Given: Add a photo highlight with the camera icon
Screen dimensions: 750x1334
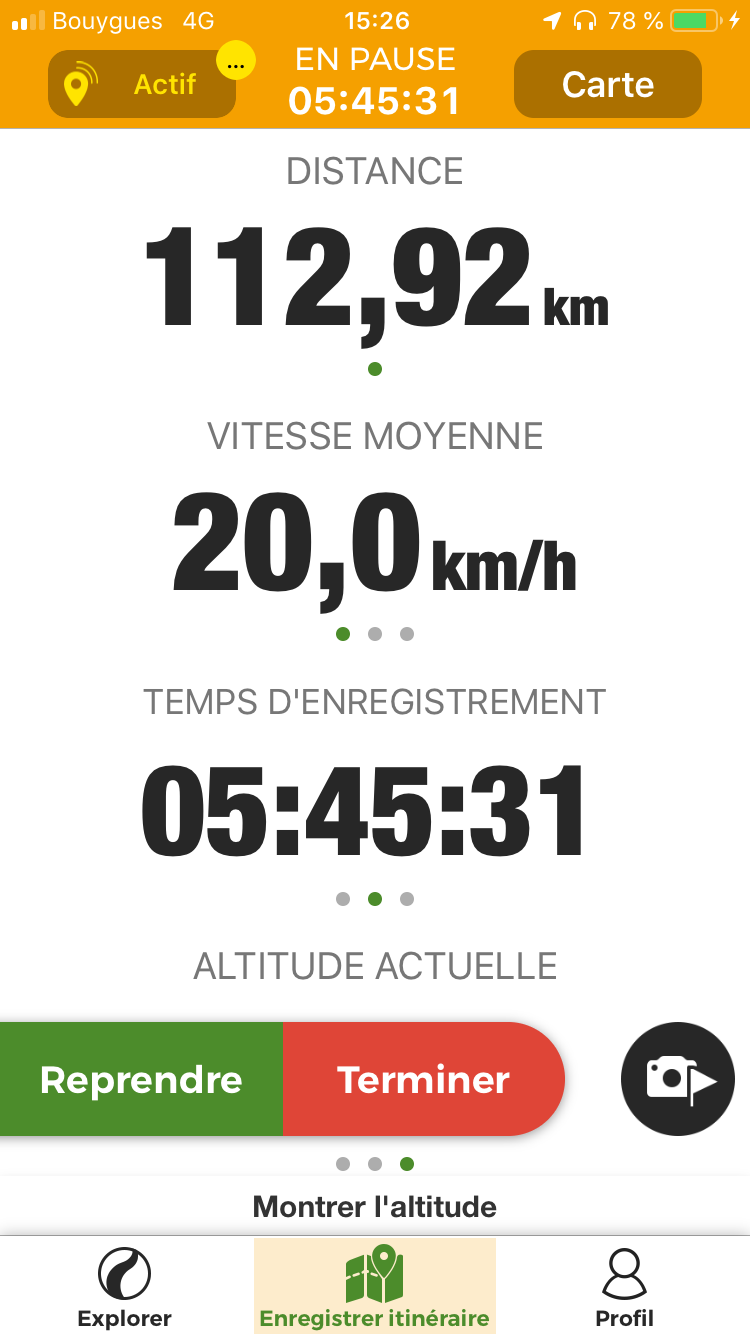Looking at the screenshot, I should [x=678, y=1079].
